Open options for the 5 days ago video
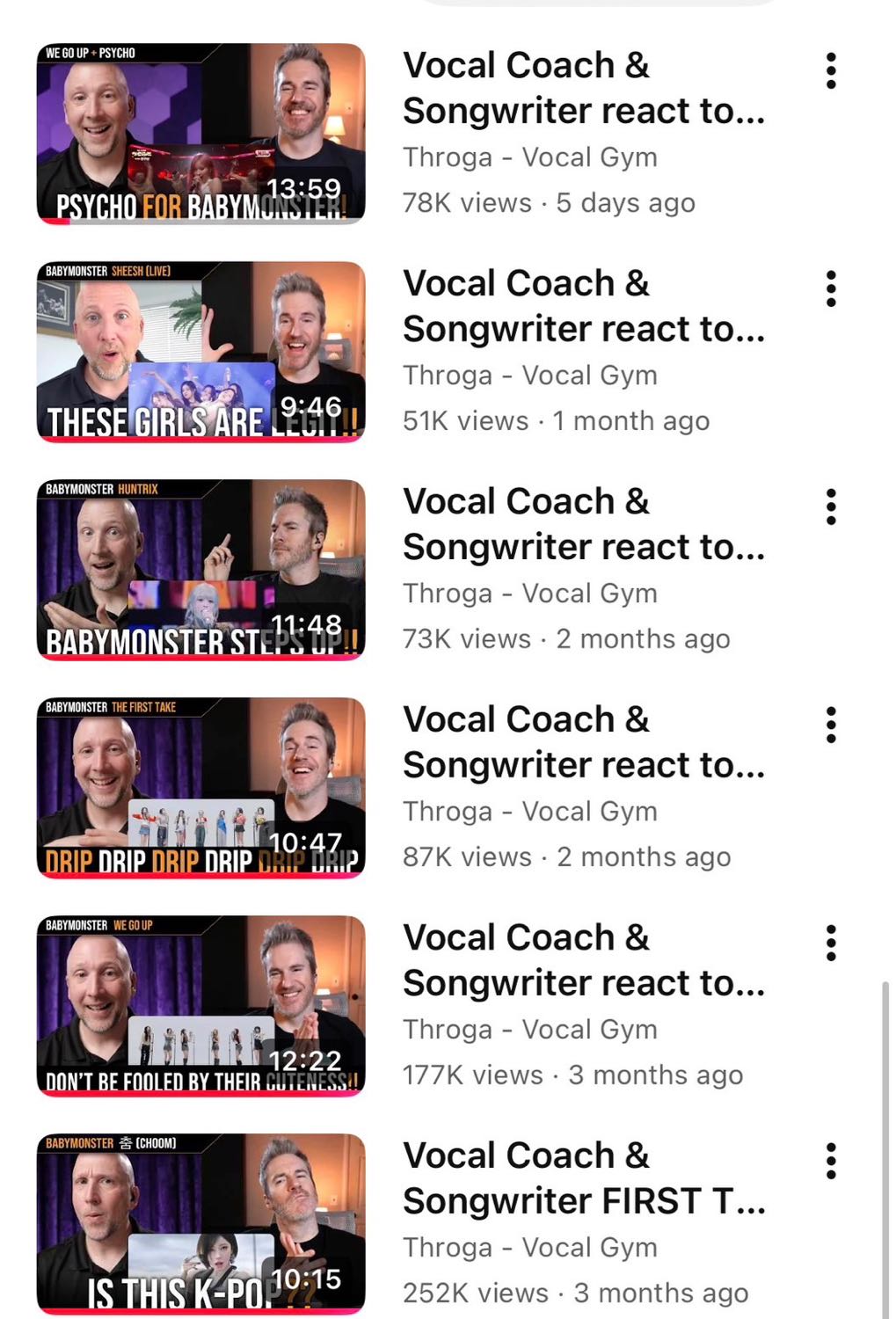This screenshot has width=896, height=1319. [831, 71]
